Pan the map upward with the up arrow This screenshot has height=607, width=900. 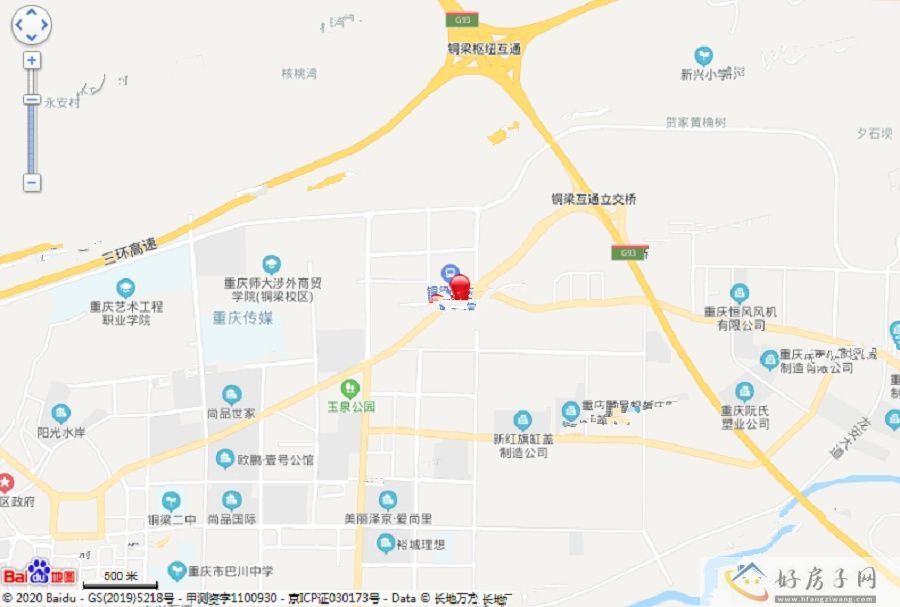coord(32,13)
